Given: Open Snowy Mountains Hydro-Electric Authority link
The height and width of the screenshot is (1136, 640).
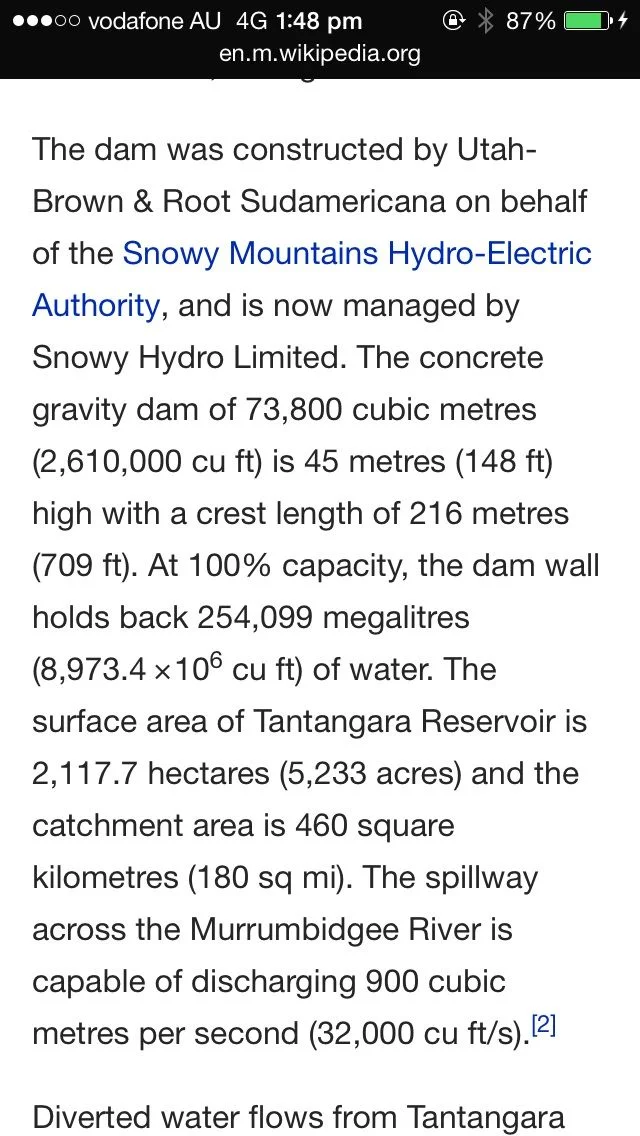Looking at the screenshot, I should (x=357, y=254).
